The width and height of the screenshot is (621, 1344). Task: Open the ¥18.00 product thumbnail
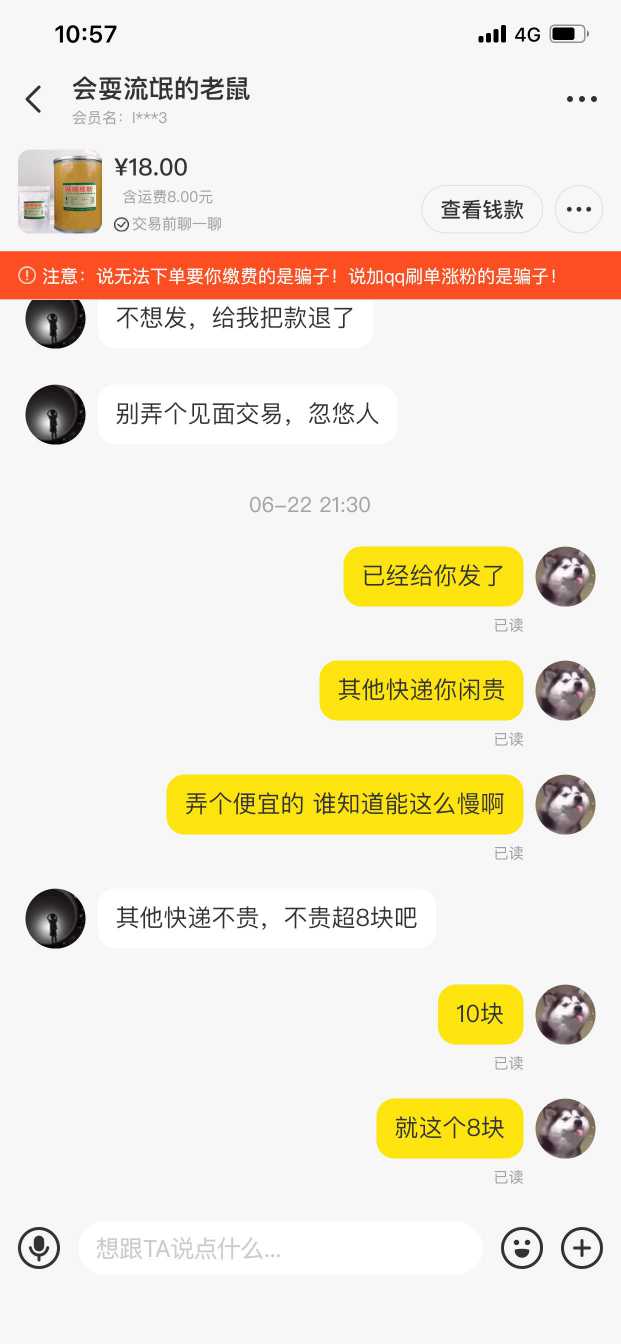point(60,192)
